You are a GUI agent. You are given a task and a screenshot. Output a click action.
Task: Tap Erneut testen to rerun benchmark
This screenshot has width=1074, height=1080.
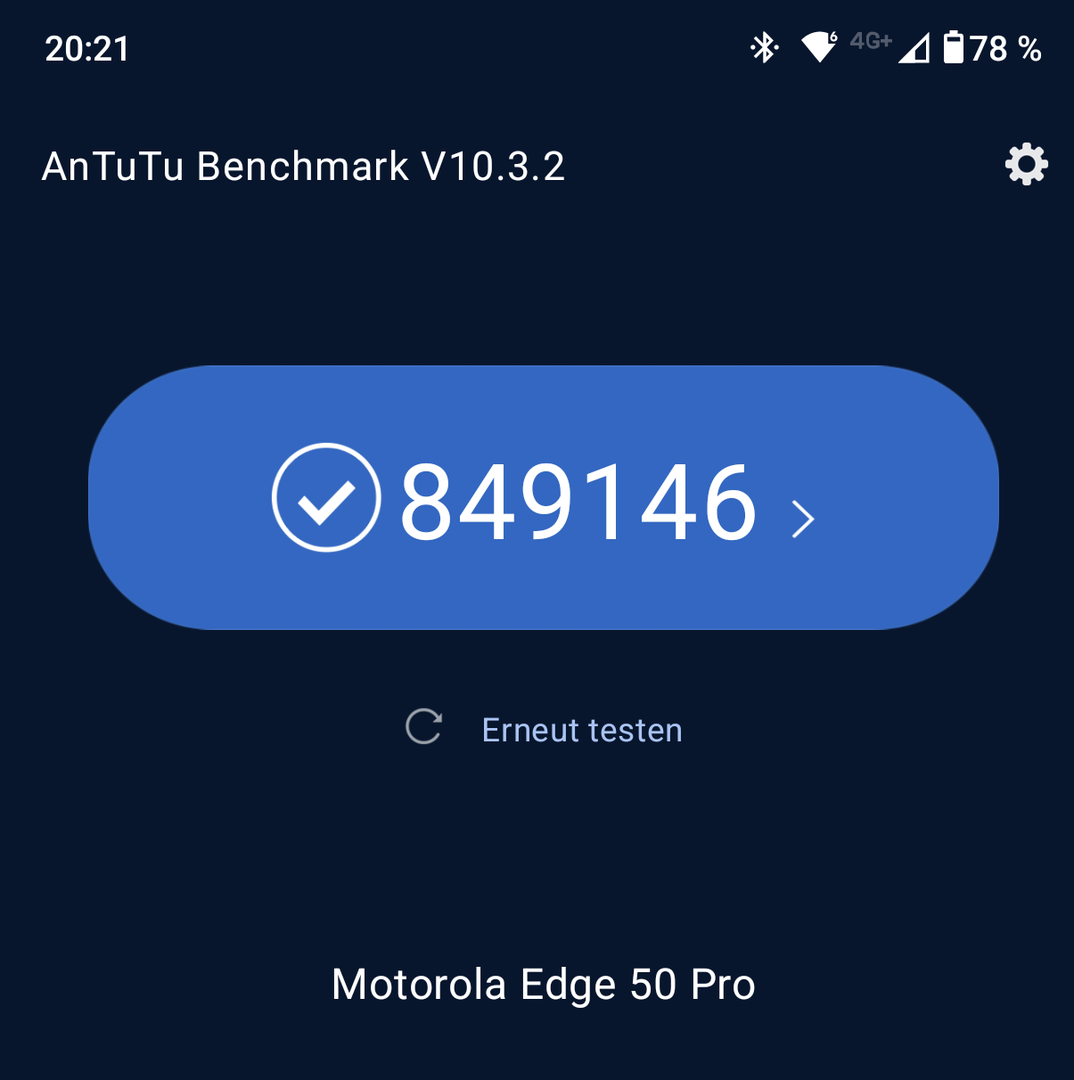coord(581,730)
